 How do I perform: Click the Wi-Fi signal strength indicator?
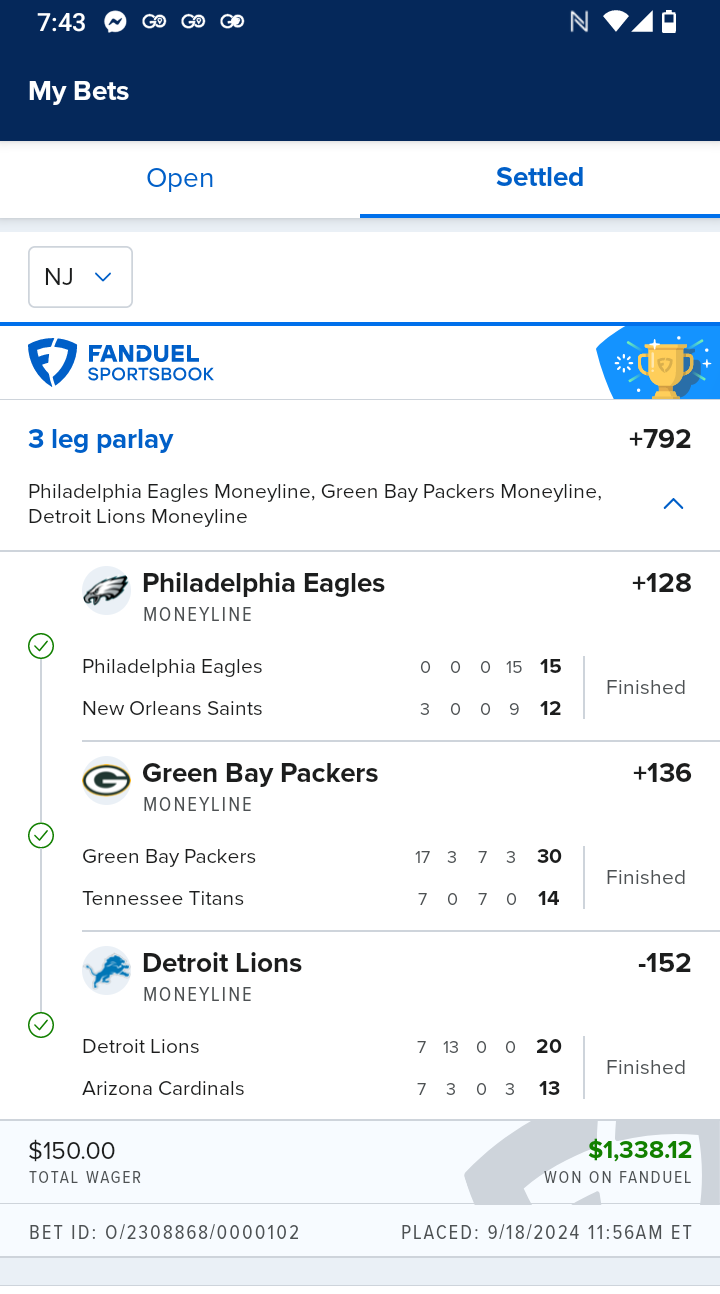[614, 20]
